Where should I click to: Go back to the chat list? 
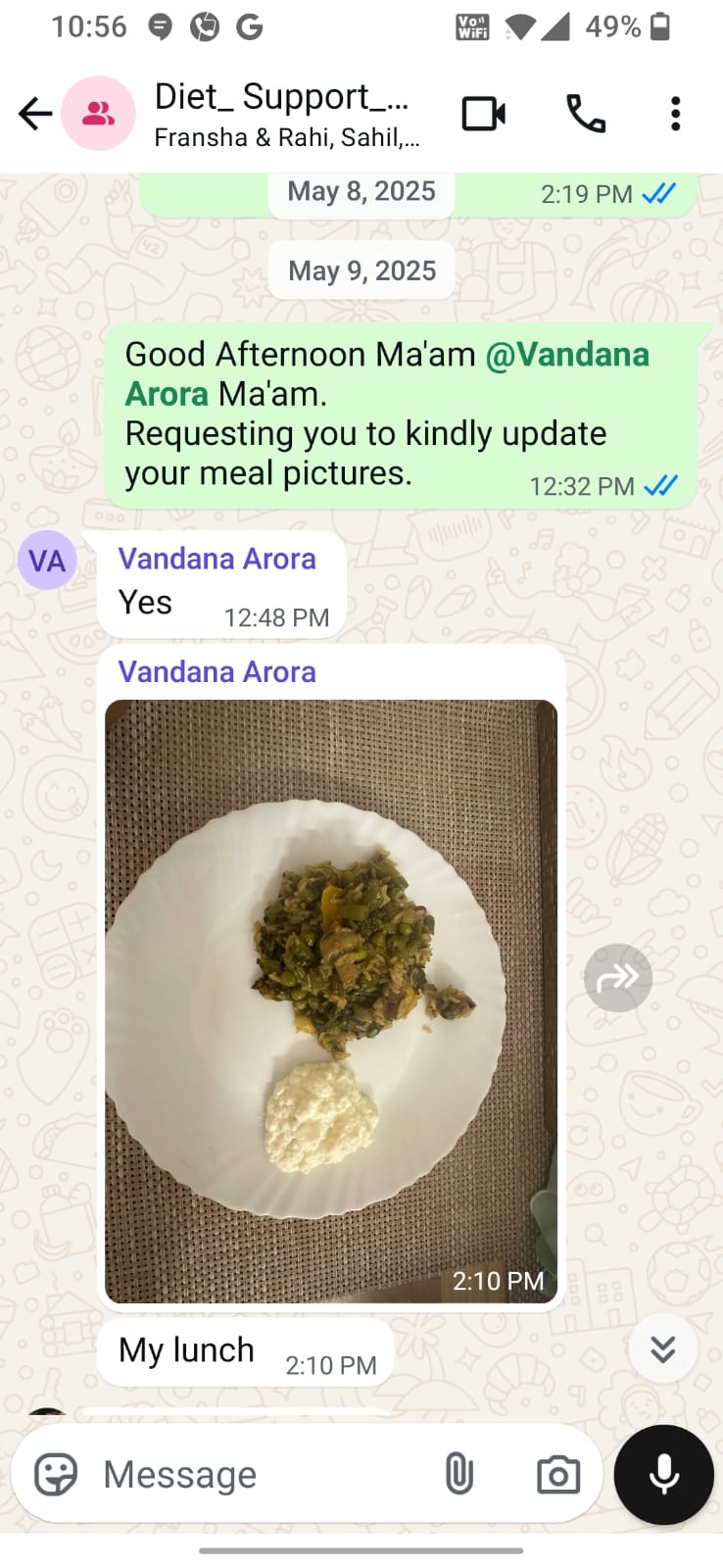point(35,114)
